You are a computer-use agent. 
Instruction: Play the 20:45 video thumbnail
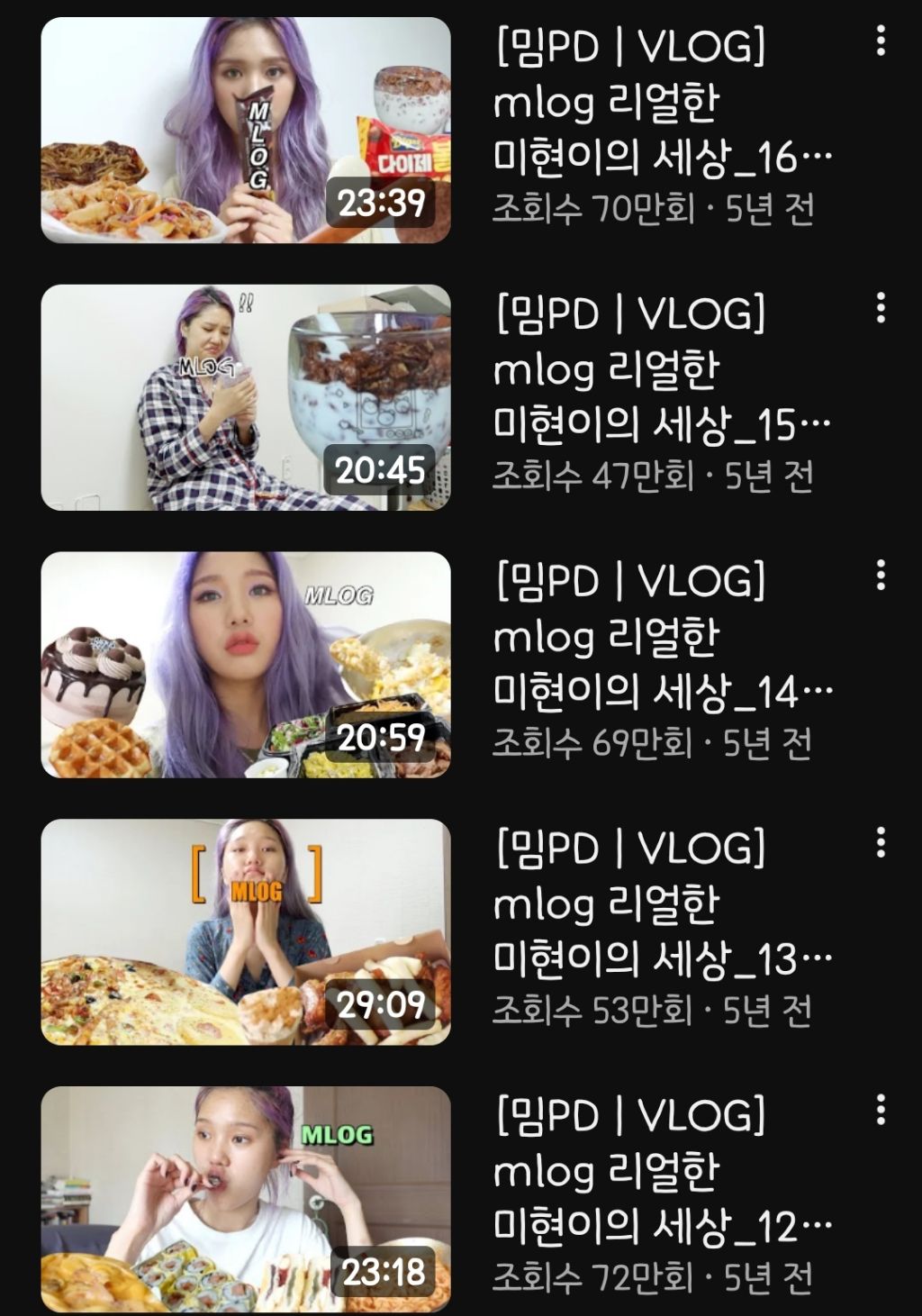click(x=246, y=397)
